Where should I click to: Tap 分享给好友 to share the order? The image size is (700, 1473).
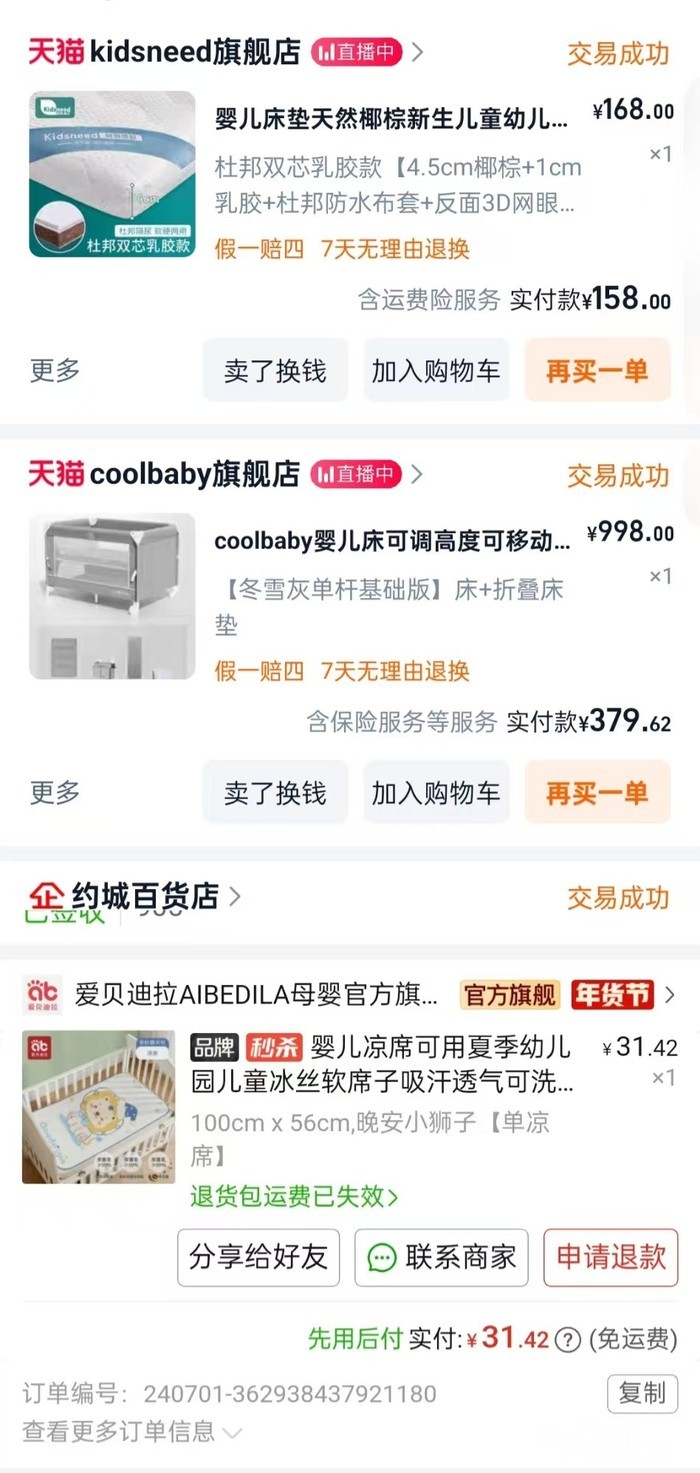[x=258, y=1257]
